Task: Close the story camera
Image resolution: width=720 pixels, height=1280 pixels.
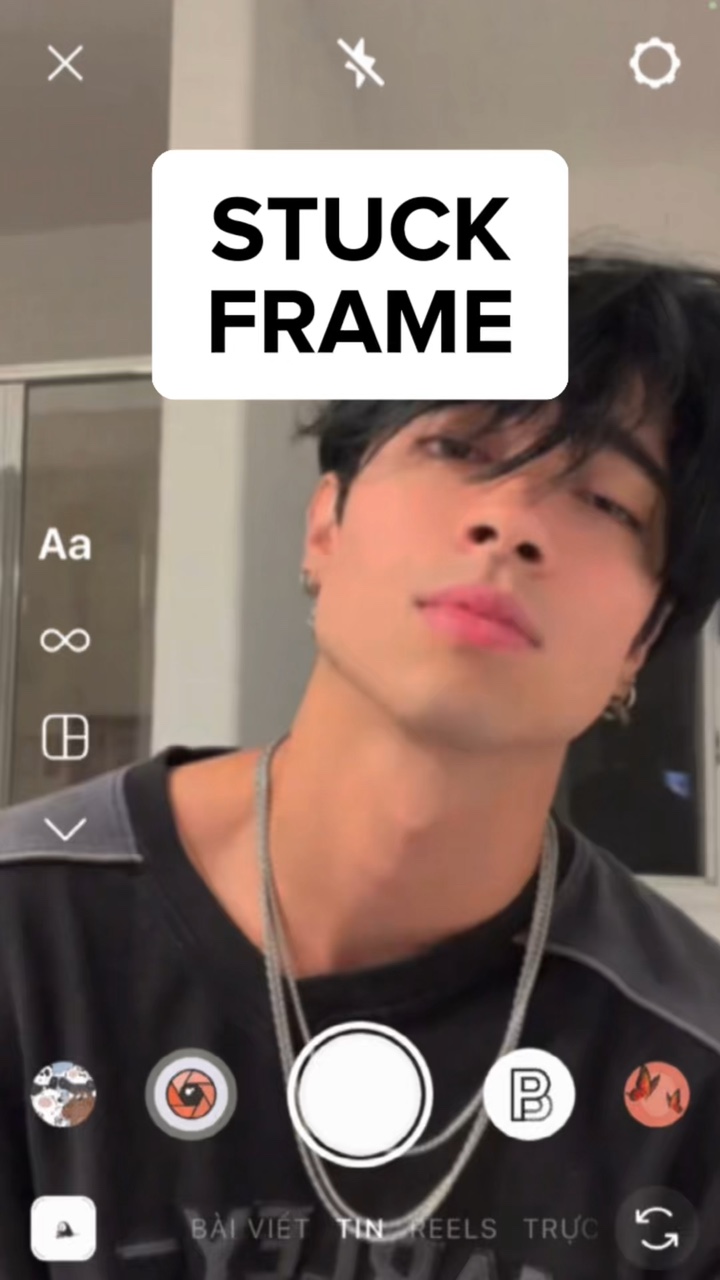Action: point(65,64)
